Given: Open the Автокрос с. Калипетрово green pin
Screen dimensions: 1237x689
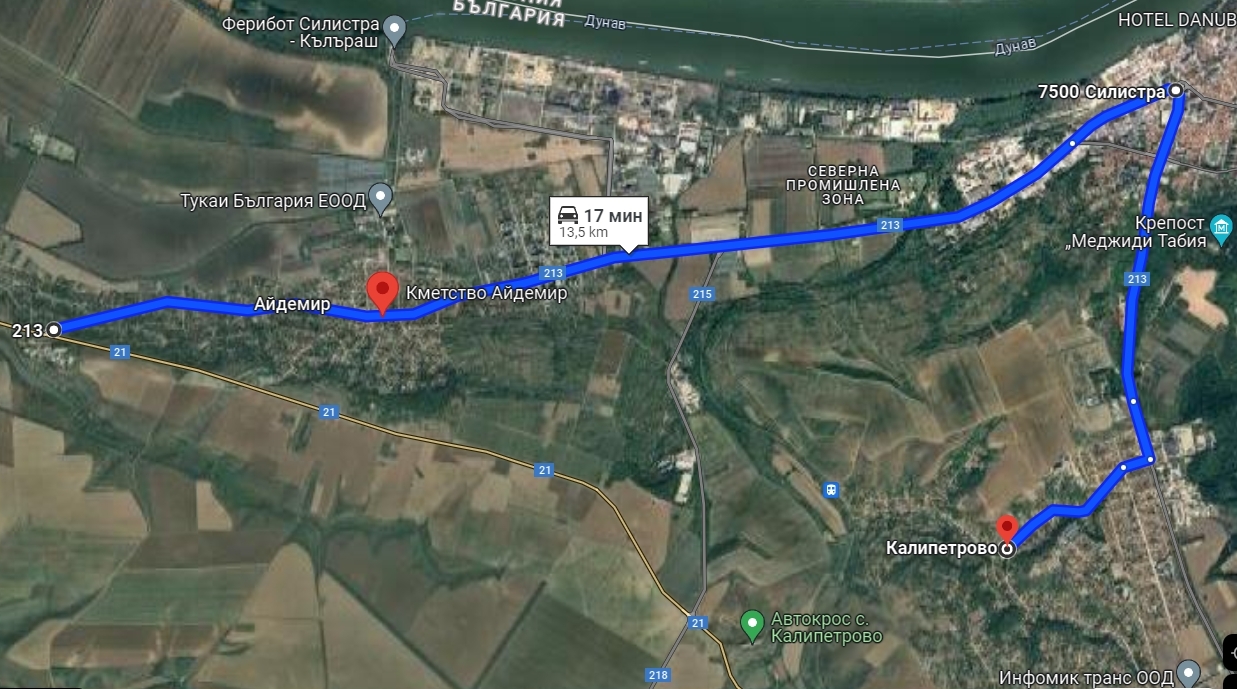Looking at the screenshot, I should pyautogui.click(x=752, y=625).
